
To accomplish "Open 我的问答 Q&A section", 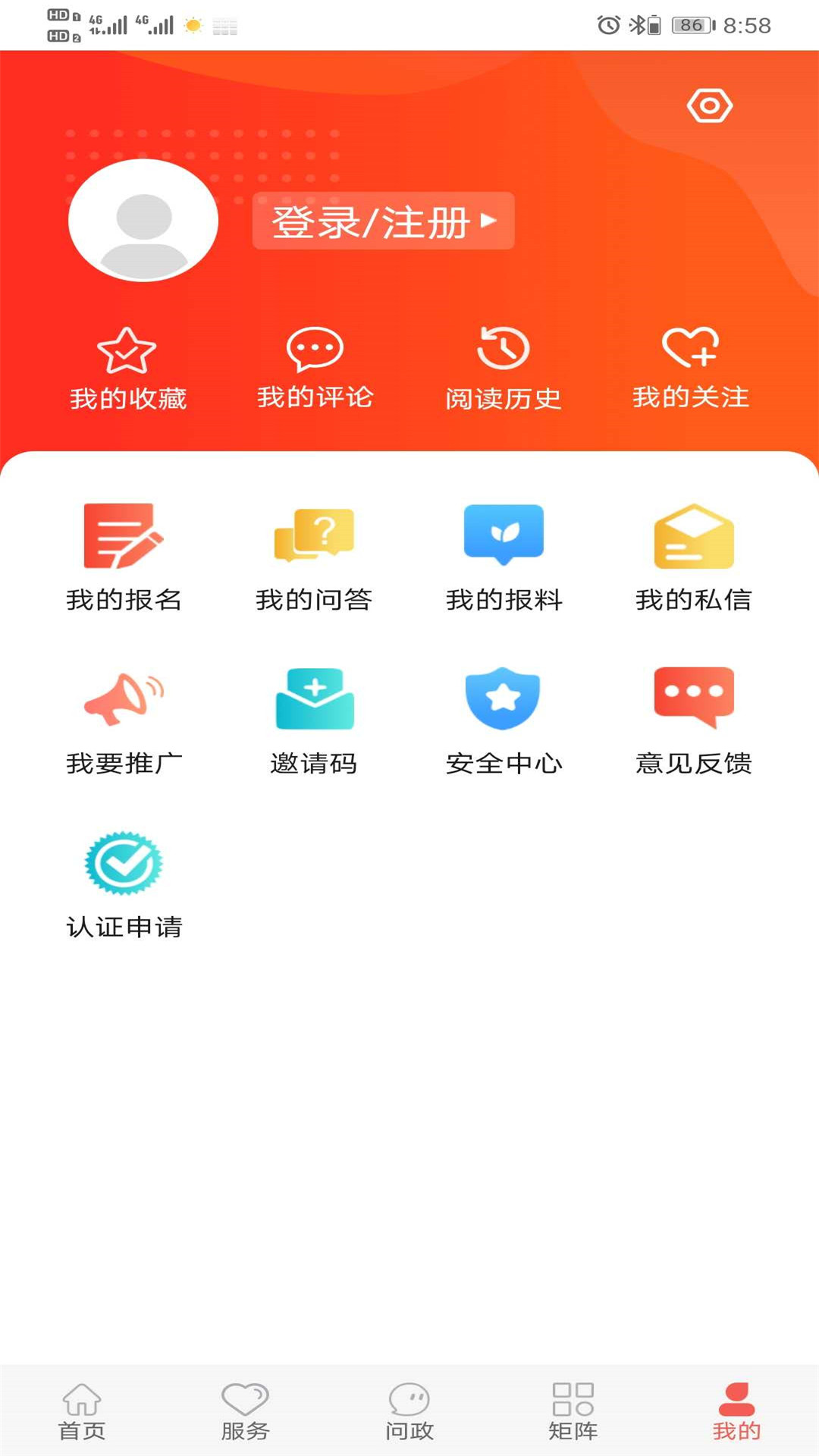I will pyautogui.click(x=314, y=554).
